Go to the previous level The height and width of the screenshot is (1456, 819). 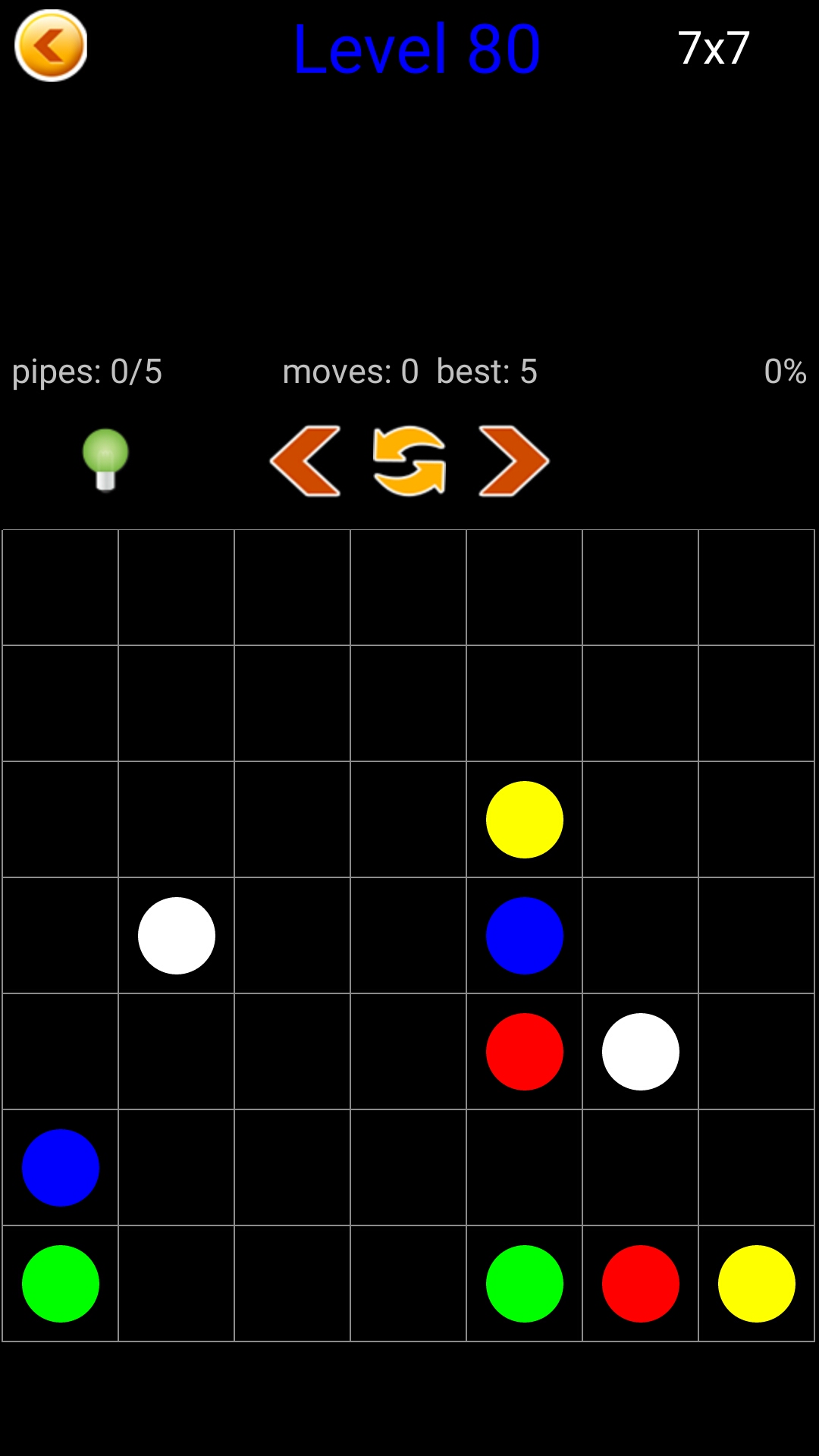click(x=306, y=461)
